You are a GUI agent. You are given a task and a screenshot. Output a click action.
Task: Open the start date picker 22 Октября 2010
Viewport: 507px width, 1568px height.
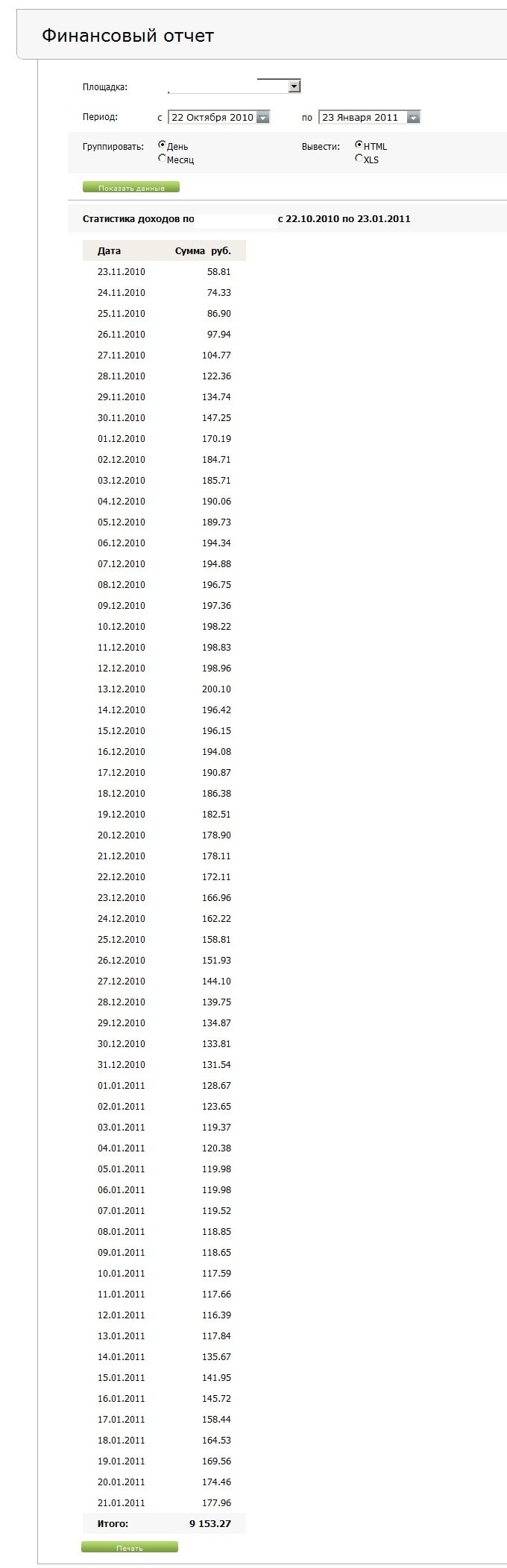tap(262, 118)
